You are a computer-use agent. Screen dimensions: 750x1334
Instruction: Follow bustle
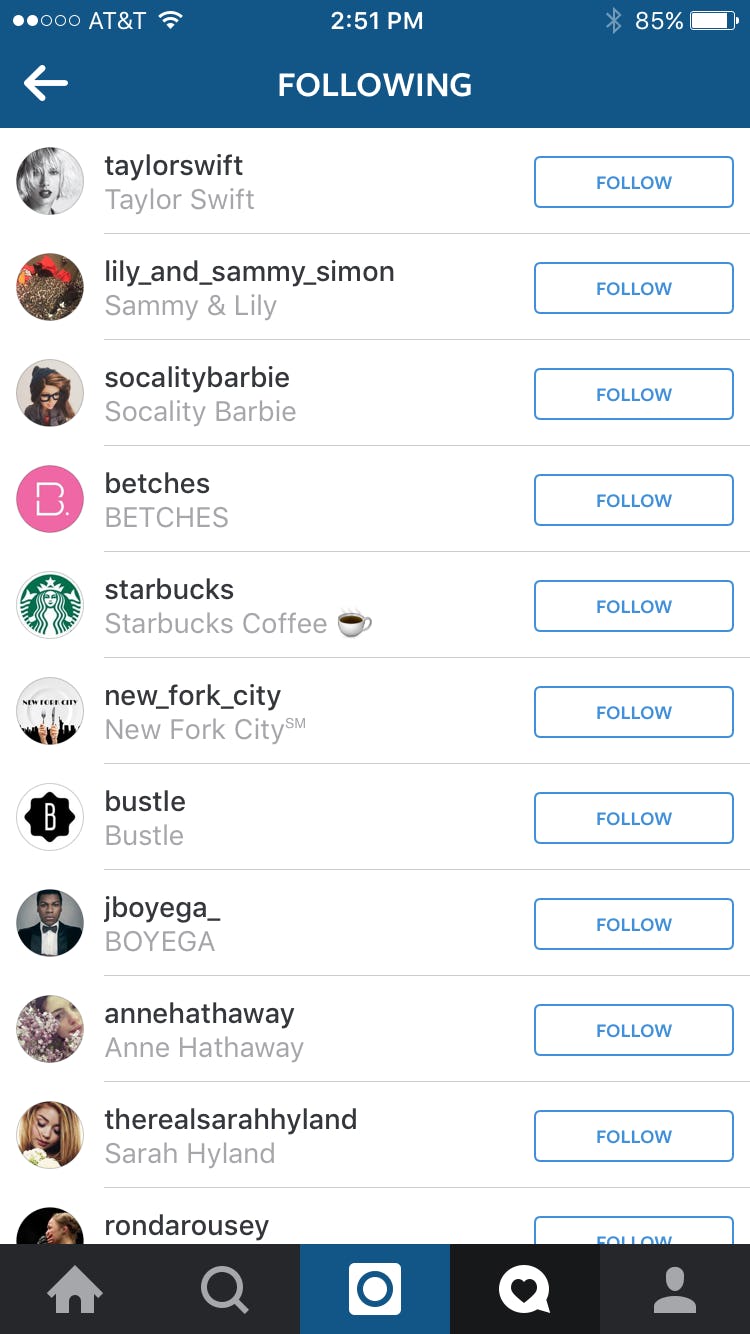click(633, 818)
